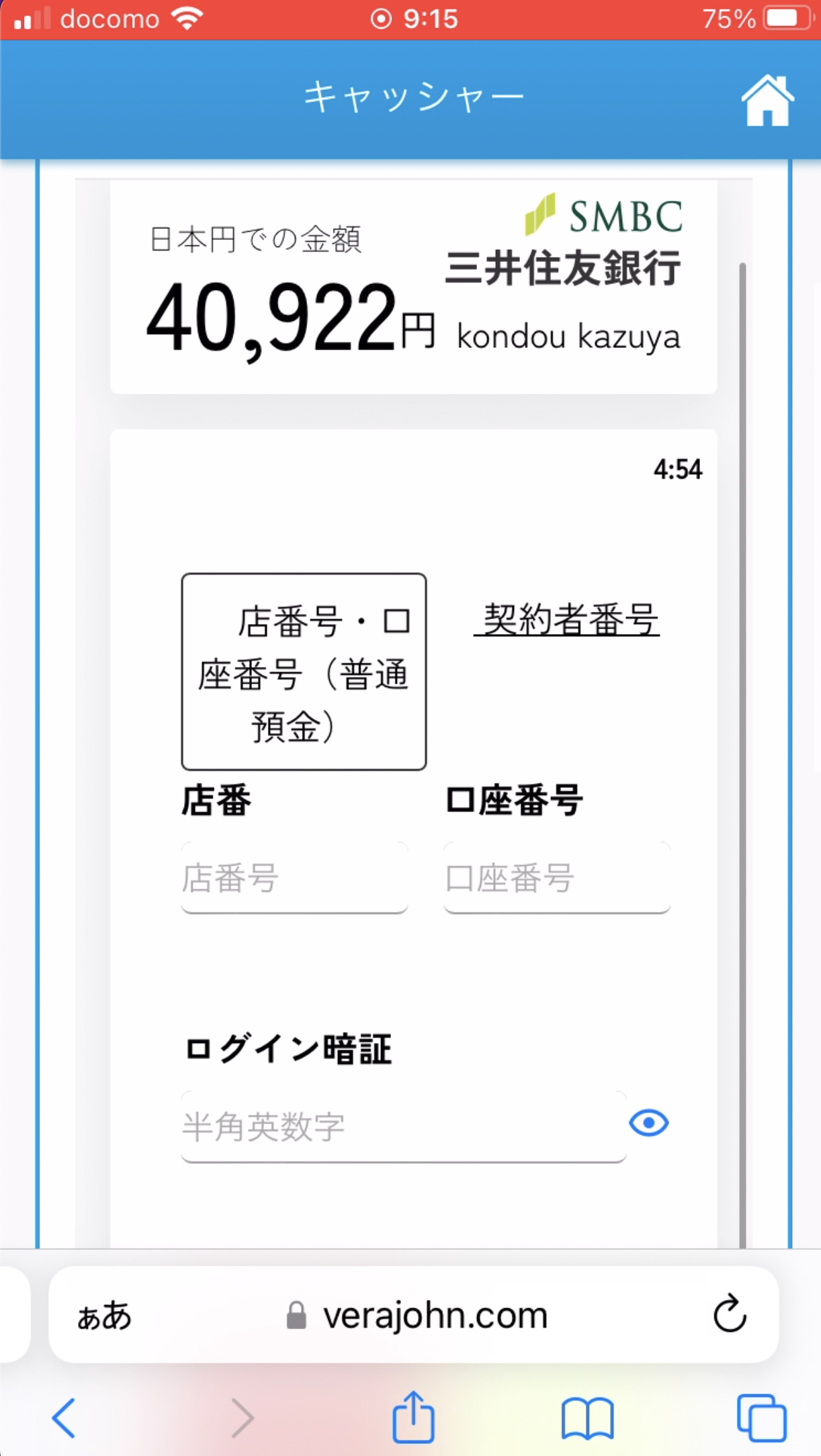Screen dimensions: 821x1456
Task: Tap the ログイン暗証 password field
Action: (403, 1126)
